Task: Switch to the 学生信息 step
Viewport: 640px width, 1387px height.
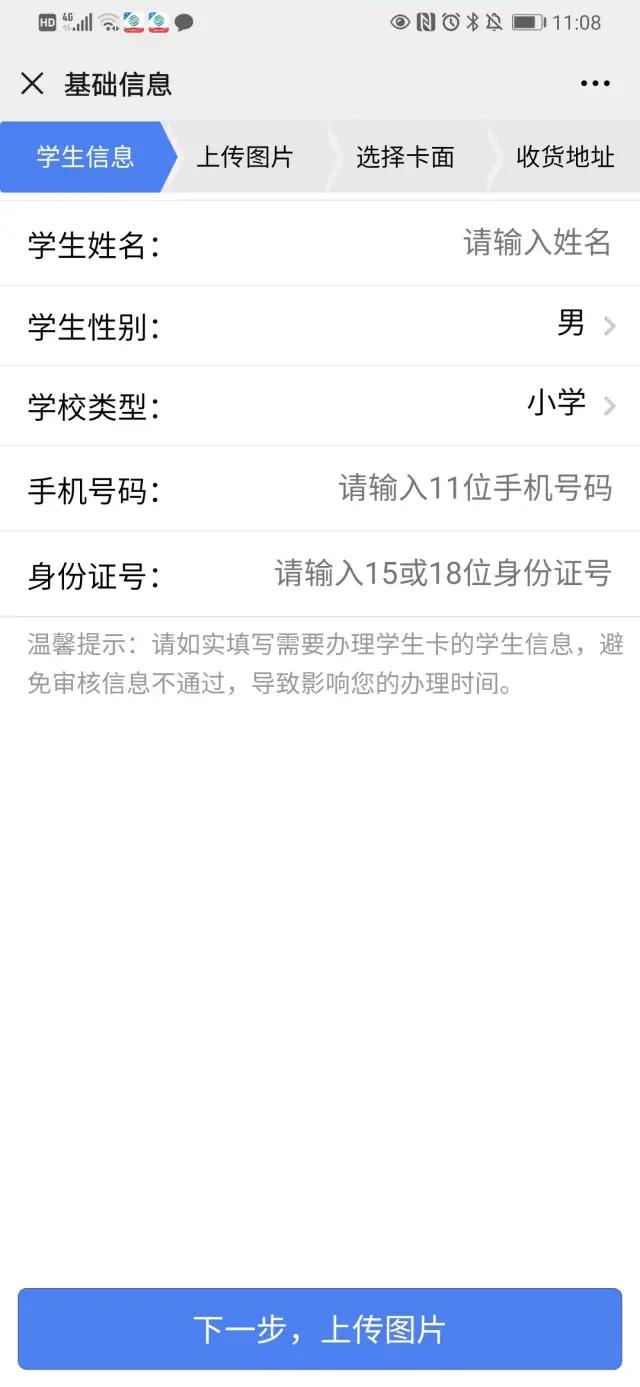Action: coord(85,157)
